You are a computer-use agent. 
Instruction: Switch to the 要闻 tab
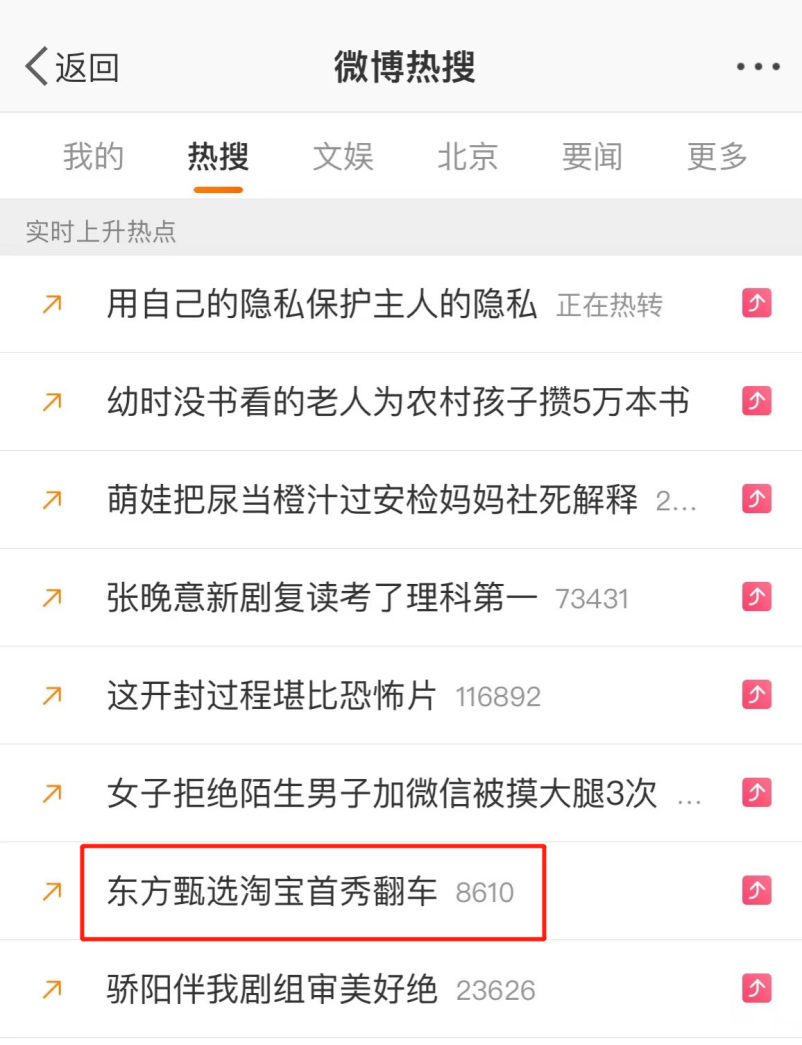(x=592, y=157)
